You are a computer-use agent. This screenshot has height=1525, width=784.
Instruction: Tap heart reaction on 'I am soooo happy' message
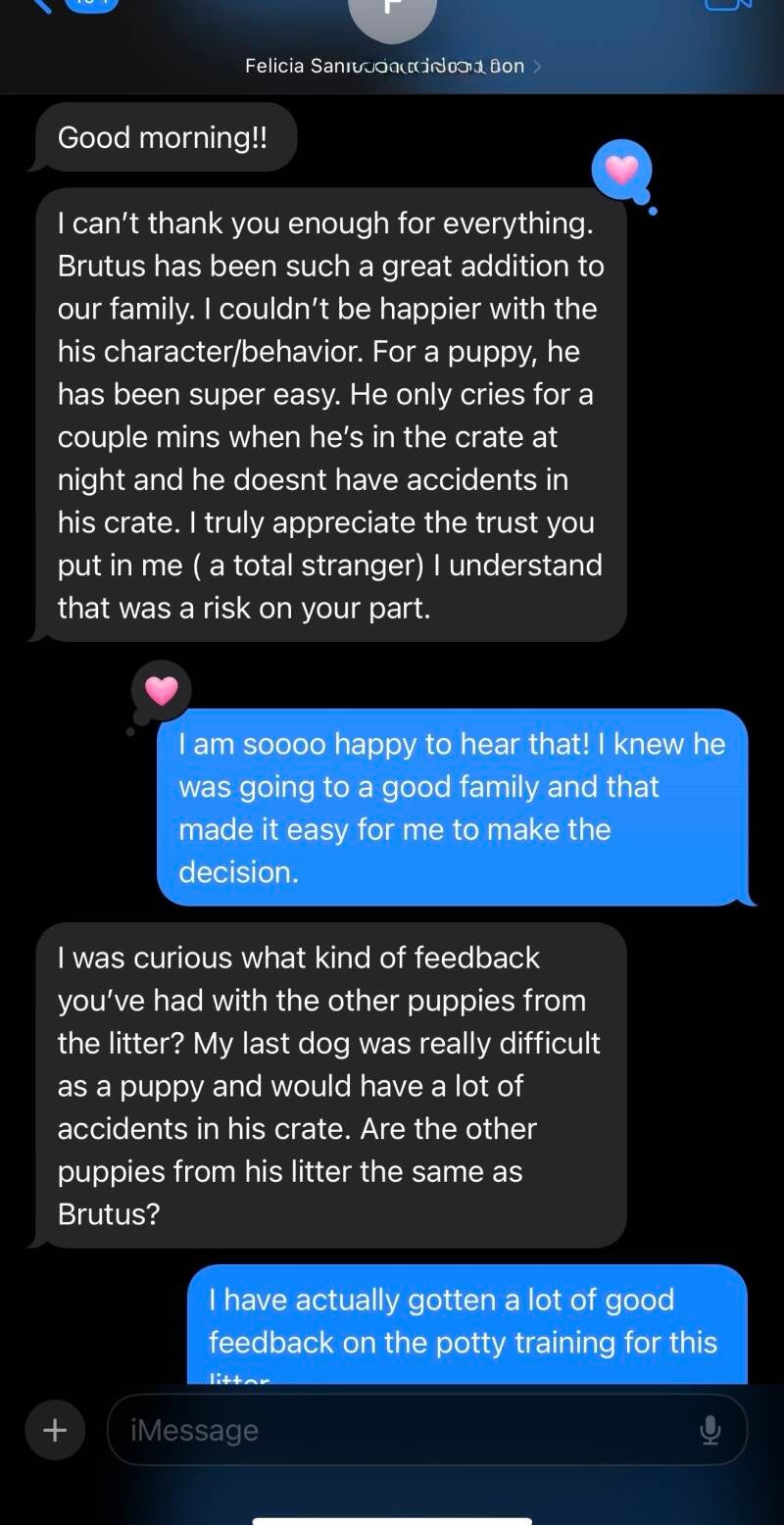coord(162,692)
